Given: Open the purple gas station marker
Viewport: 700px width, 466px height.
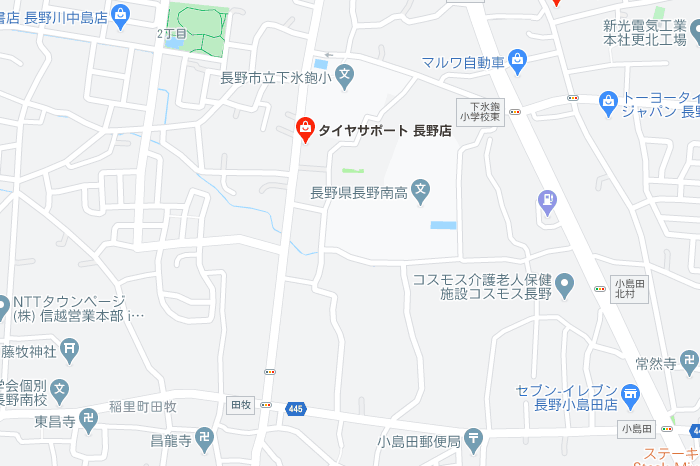Looking at the screenshot, I should [548, 201].
